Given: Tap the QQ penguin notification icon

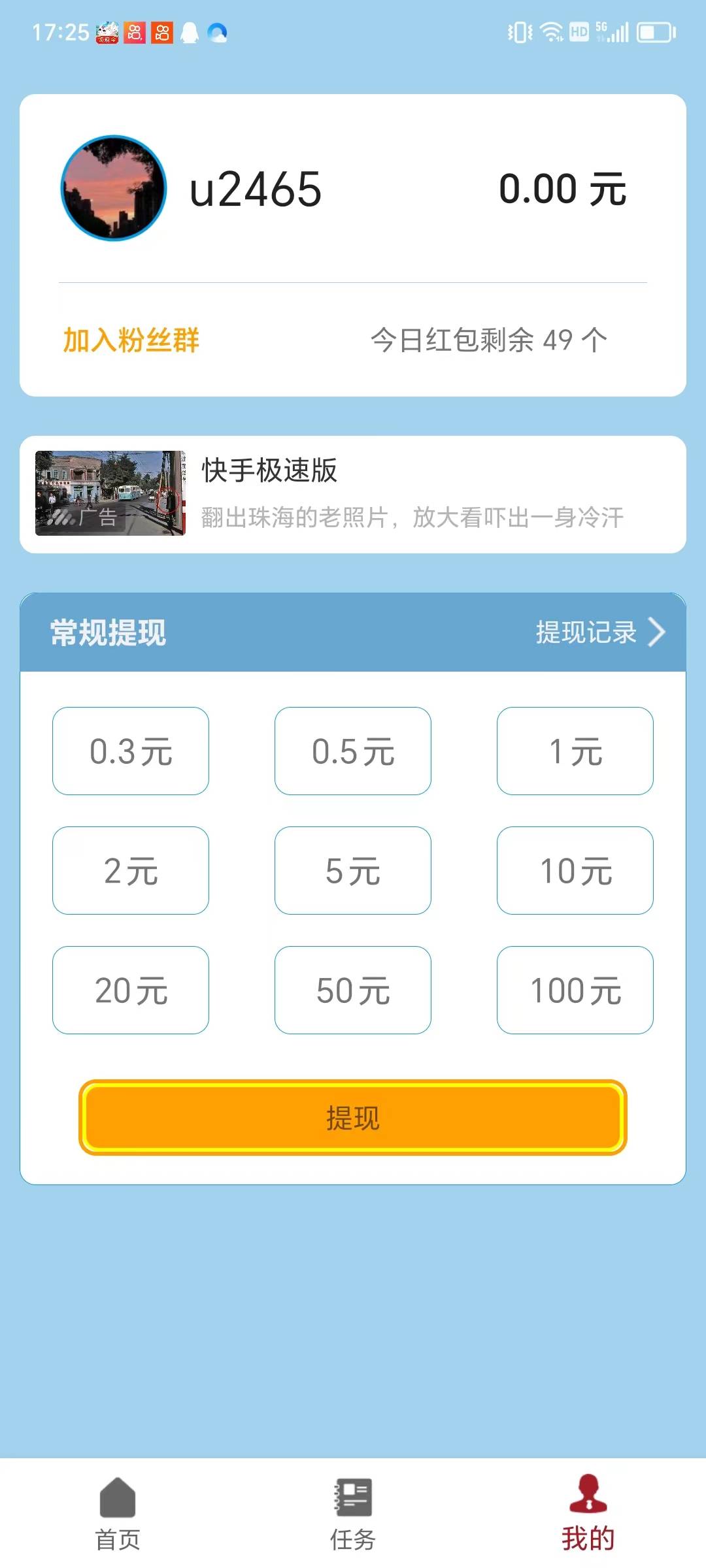Looking at the screenshot, I should click(190, 34).
